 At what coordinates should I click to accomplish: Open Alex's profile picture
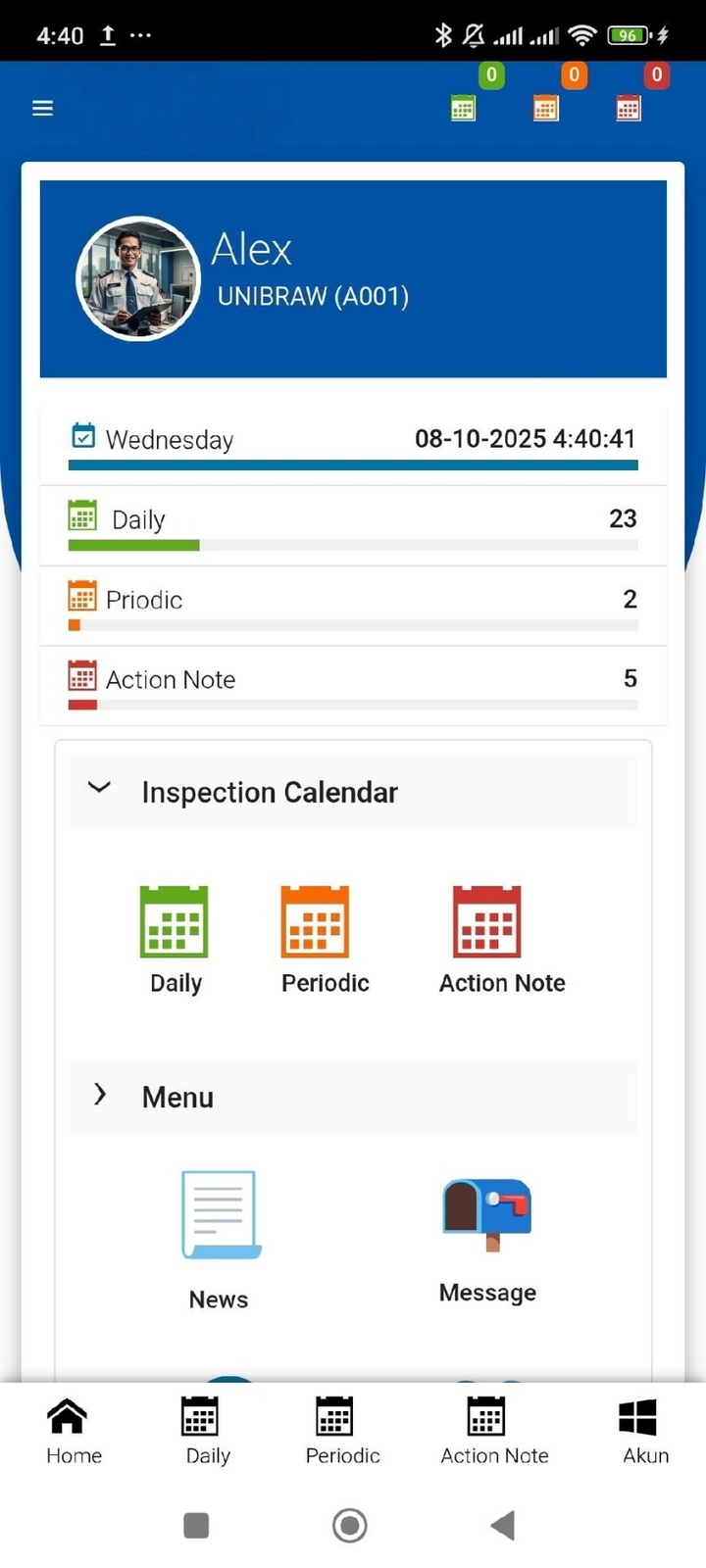[x=138, y=278]
